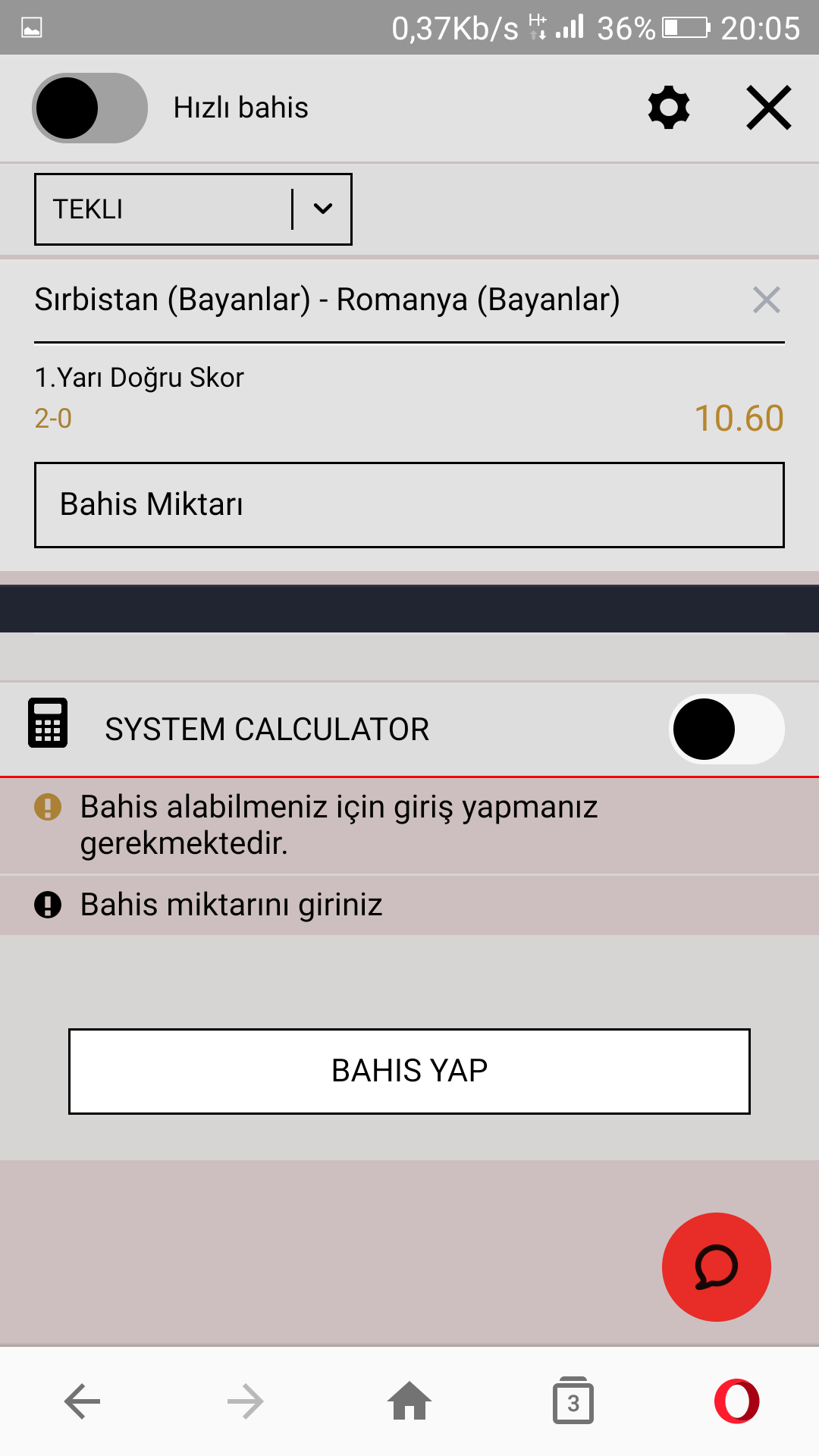819x1456 pixels.
Task: Toggle the System Calculator switch
Action: (726, 729)
